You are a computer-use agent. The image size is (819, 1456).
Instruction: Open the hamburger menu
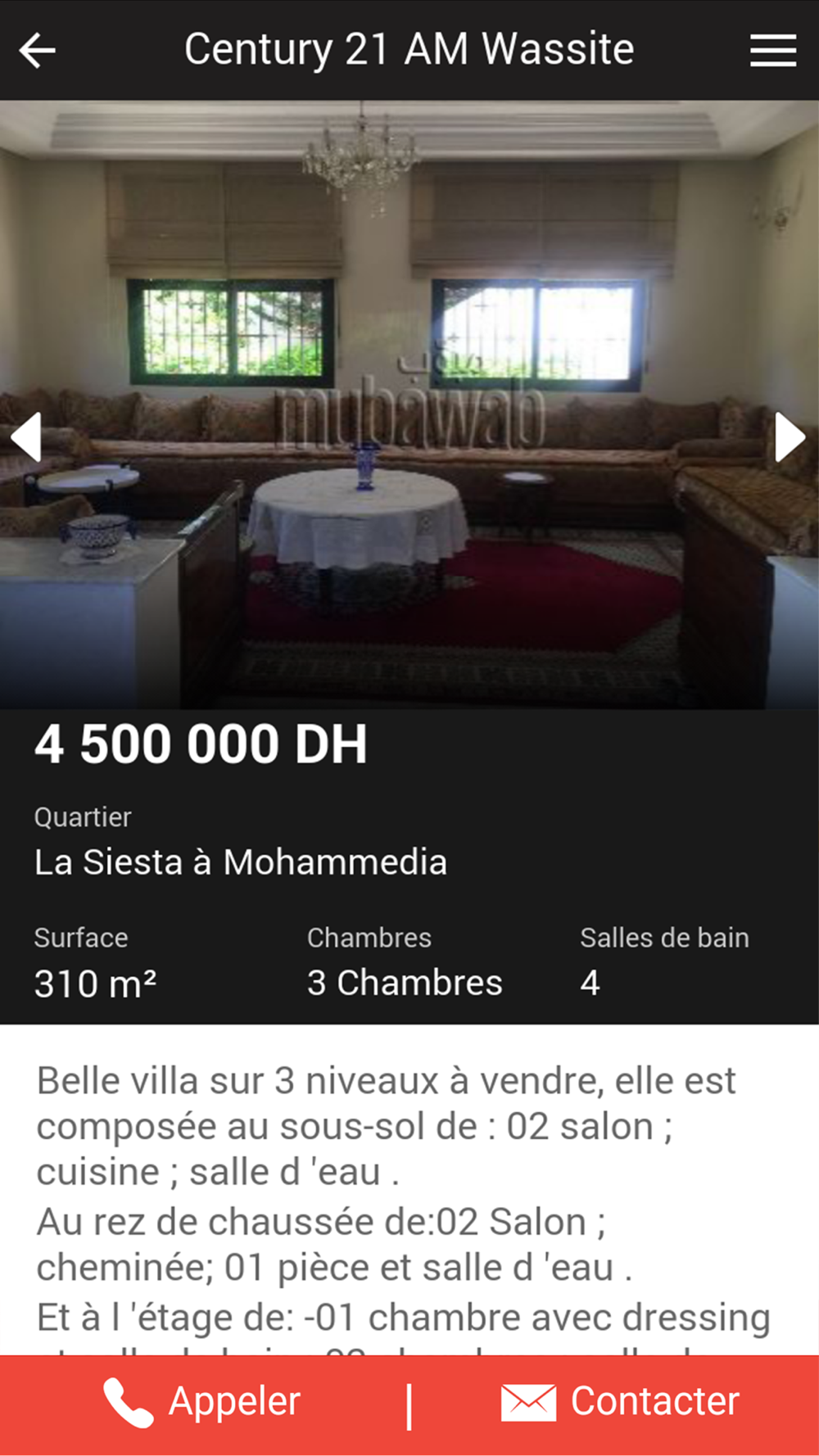pos(772,51)
